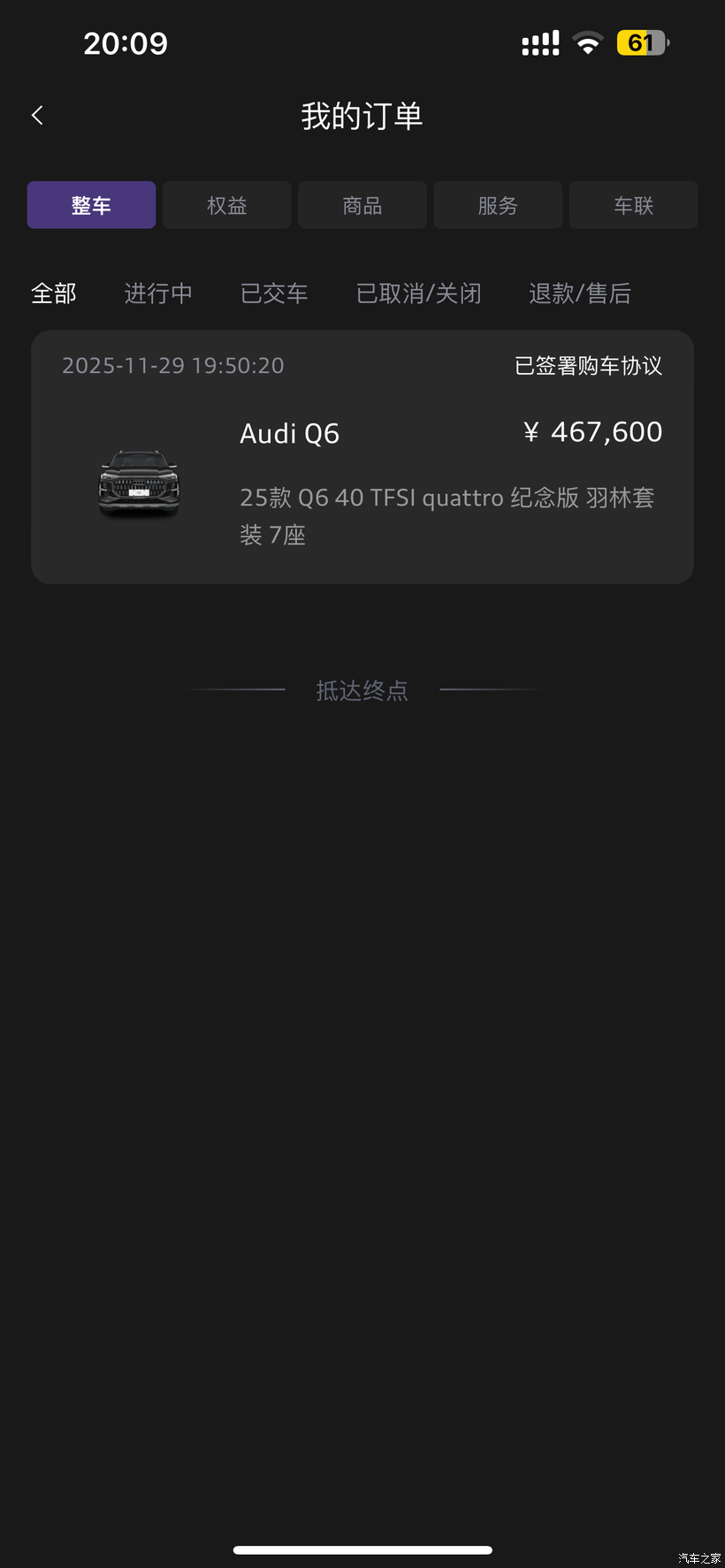Filter orders by 已交车

click(274, 293)
